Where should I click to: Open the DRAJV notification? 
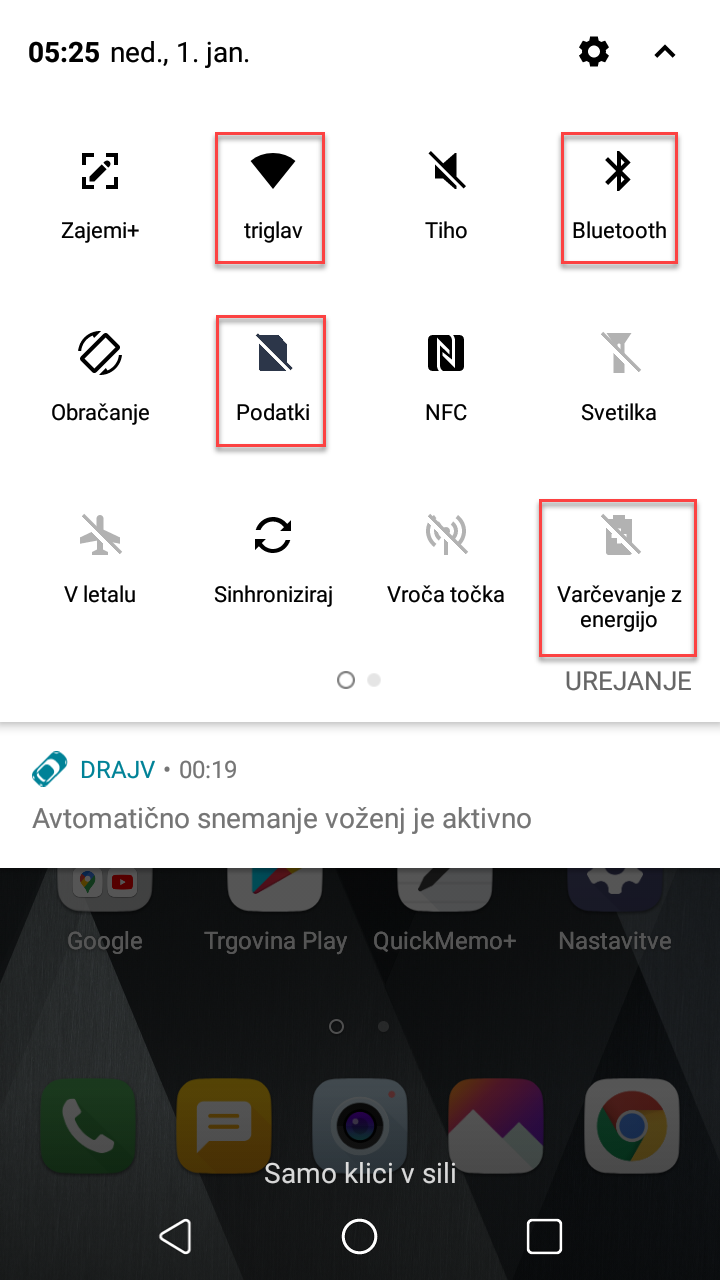click(x=360, y=796)
